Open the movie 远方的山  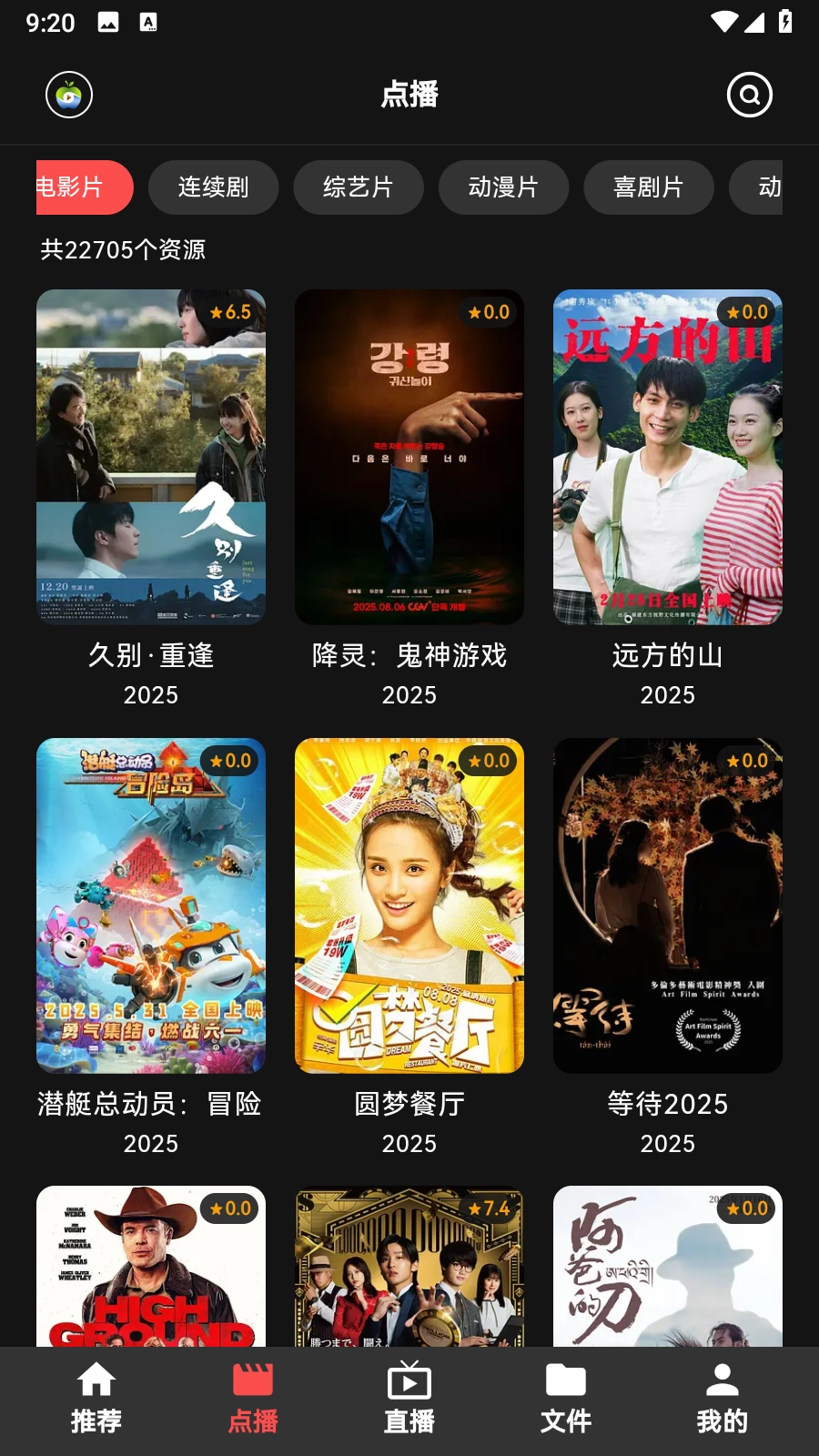667,457
